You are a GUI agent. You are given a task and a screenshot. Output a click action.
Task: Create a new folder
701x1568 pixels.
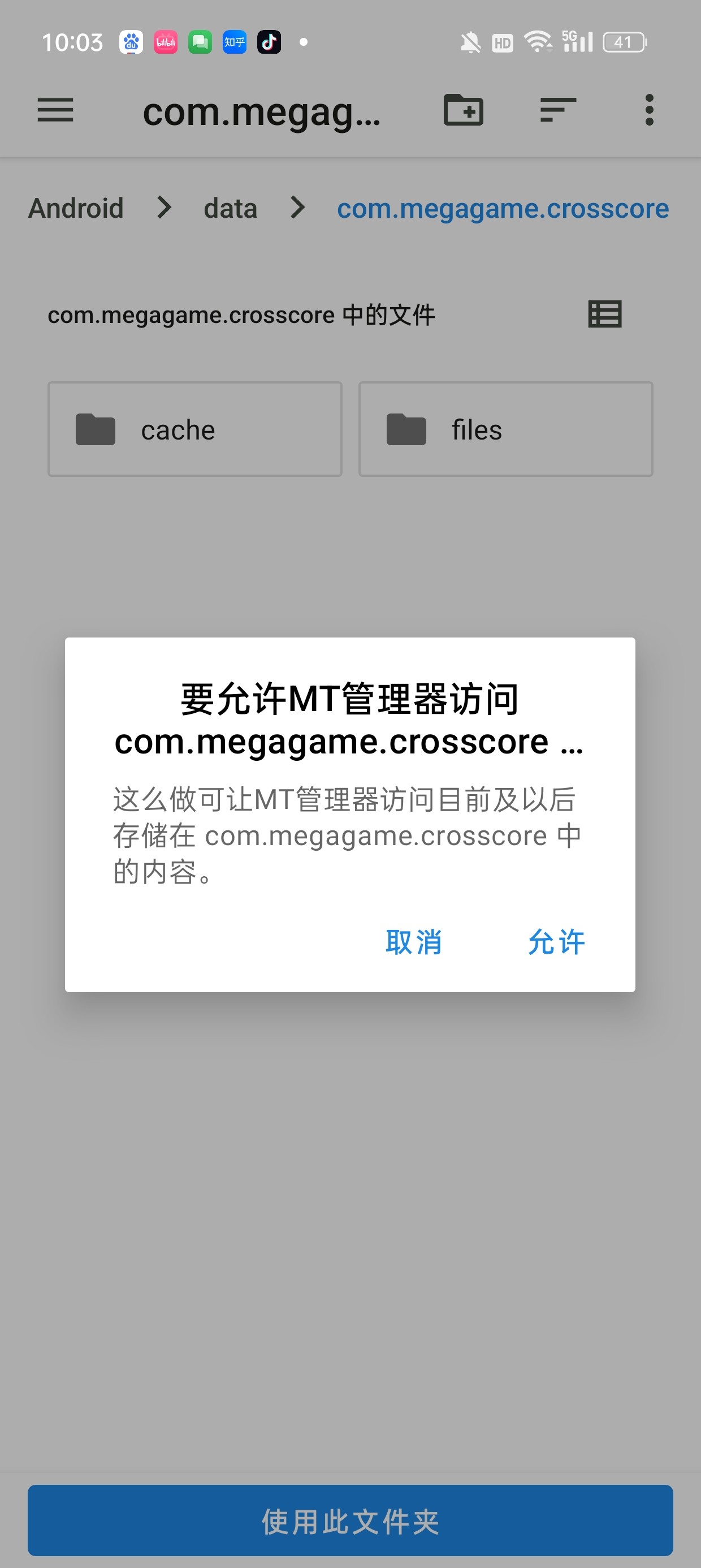tap(463, 110)
